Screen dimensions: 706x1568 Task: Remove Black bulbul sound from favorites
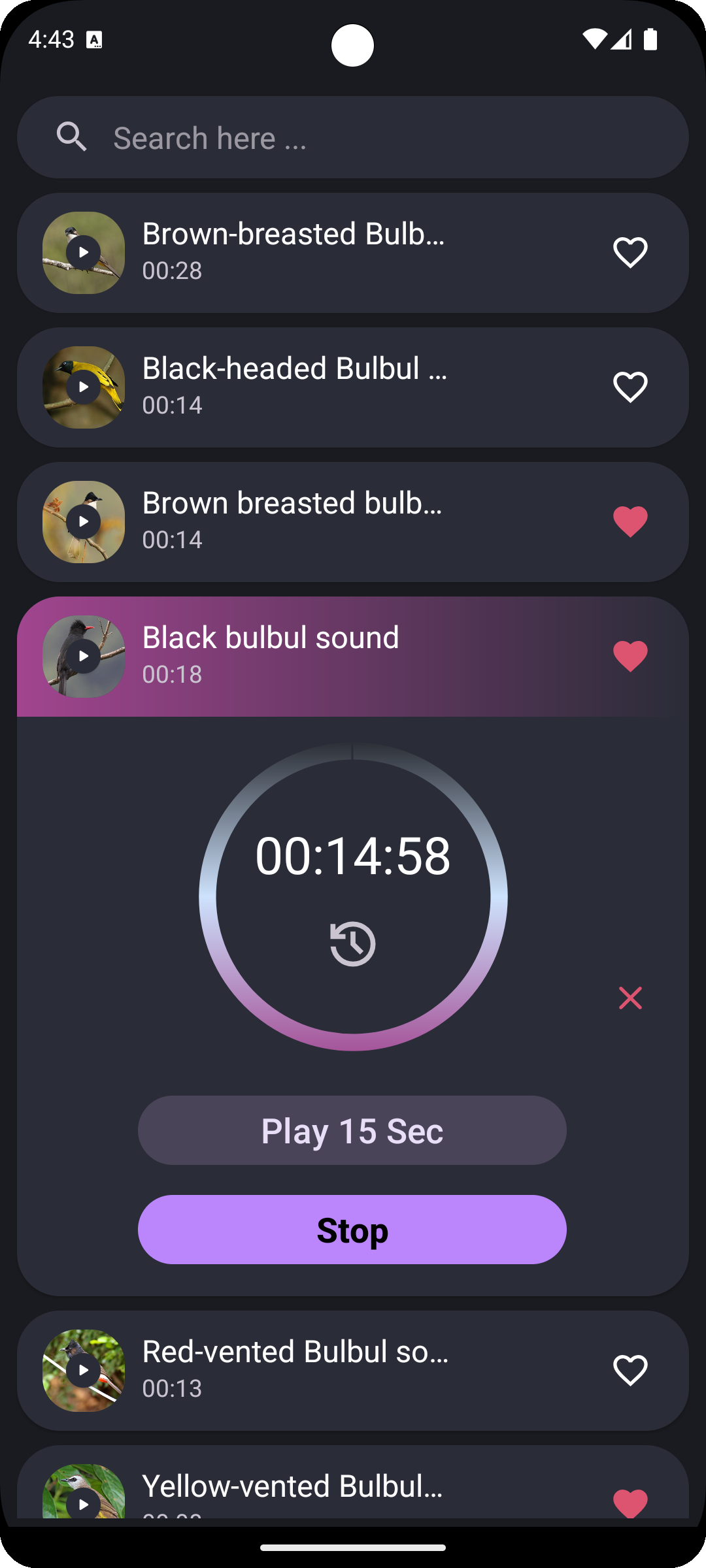tap(630, 656)
